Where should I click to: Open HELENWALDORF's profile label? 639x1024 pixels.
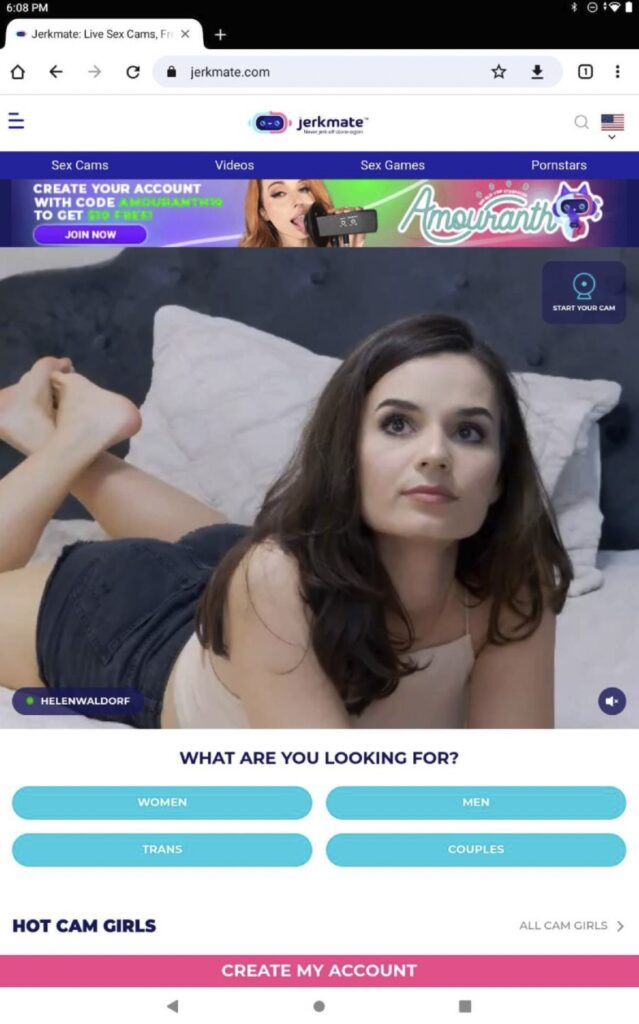[x=77, y=701]
